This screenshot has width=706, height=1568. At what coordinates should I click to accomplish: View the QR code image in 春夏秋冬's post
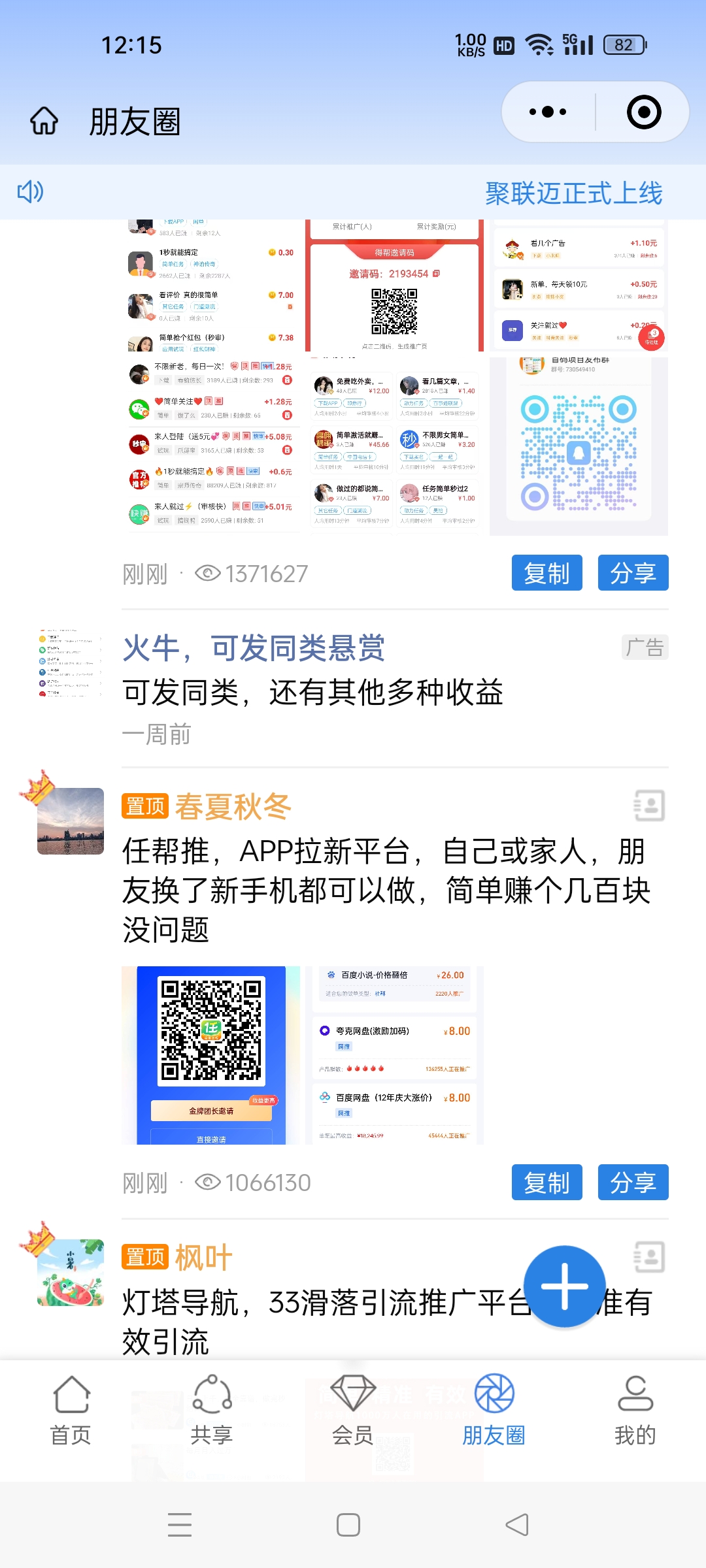click(x=210, y=1054)
